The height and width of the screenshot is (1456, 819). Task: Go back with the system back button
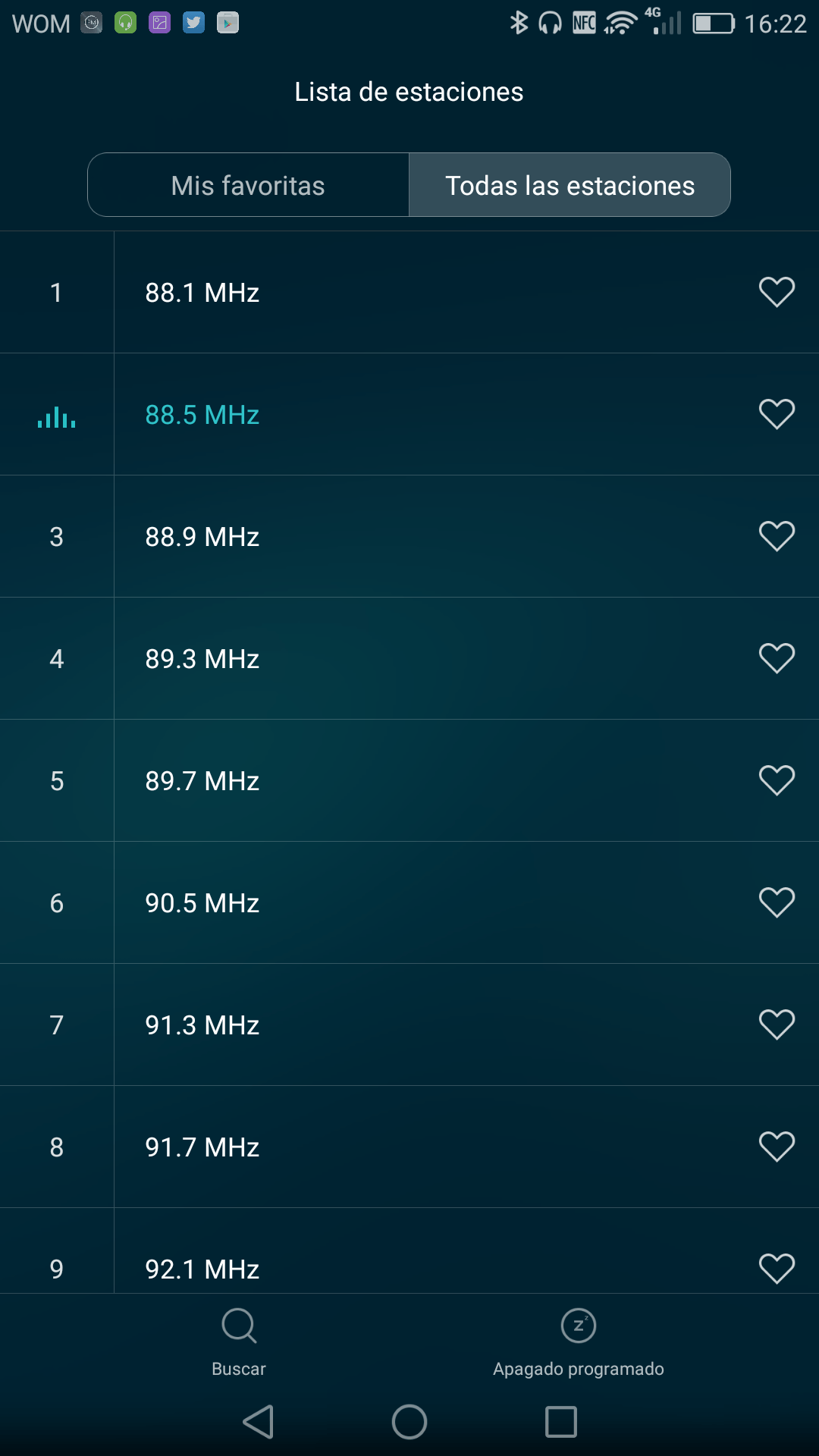coord(259,1422)
